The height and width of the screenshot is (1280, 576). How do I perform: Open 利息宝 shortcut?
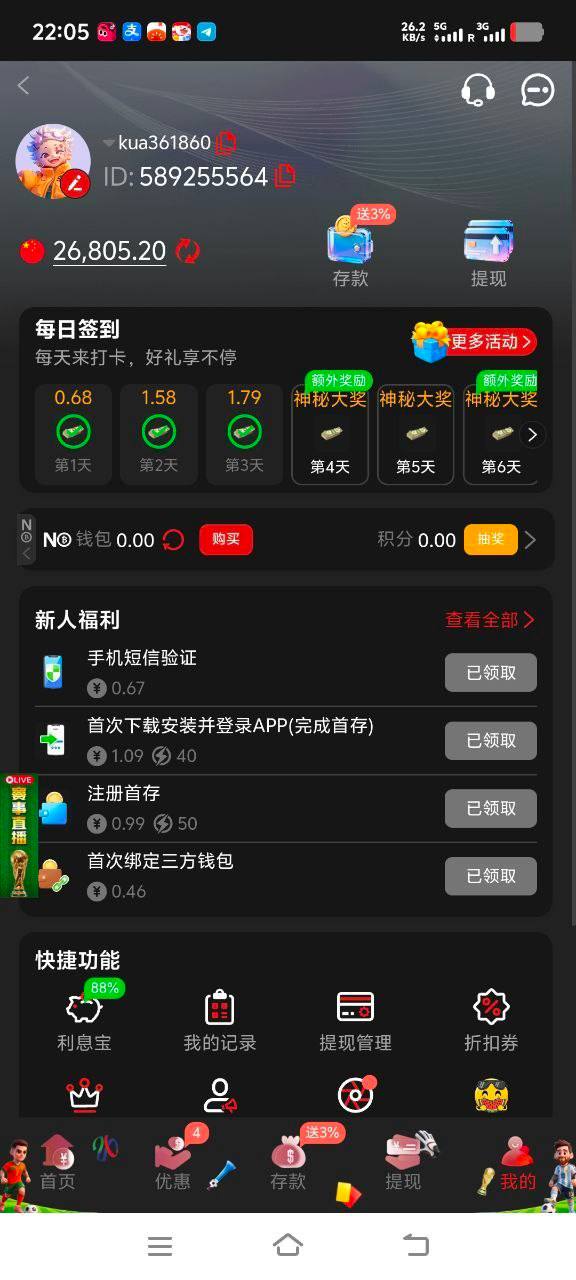[84, 1018]
